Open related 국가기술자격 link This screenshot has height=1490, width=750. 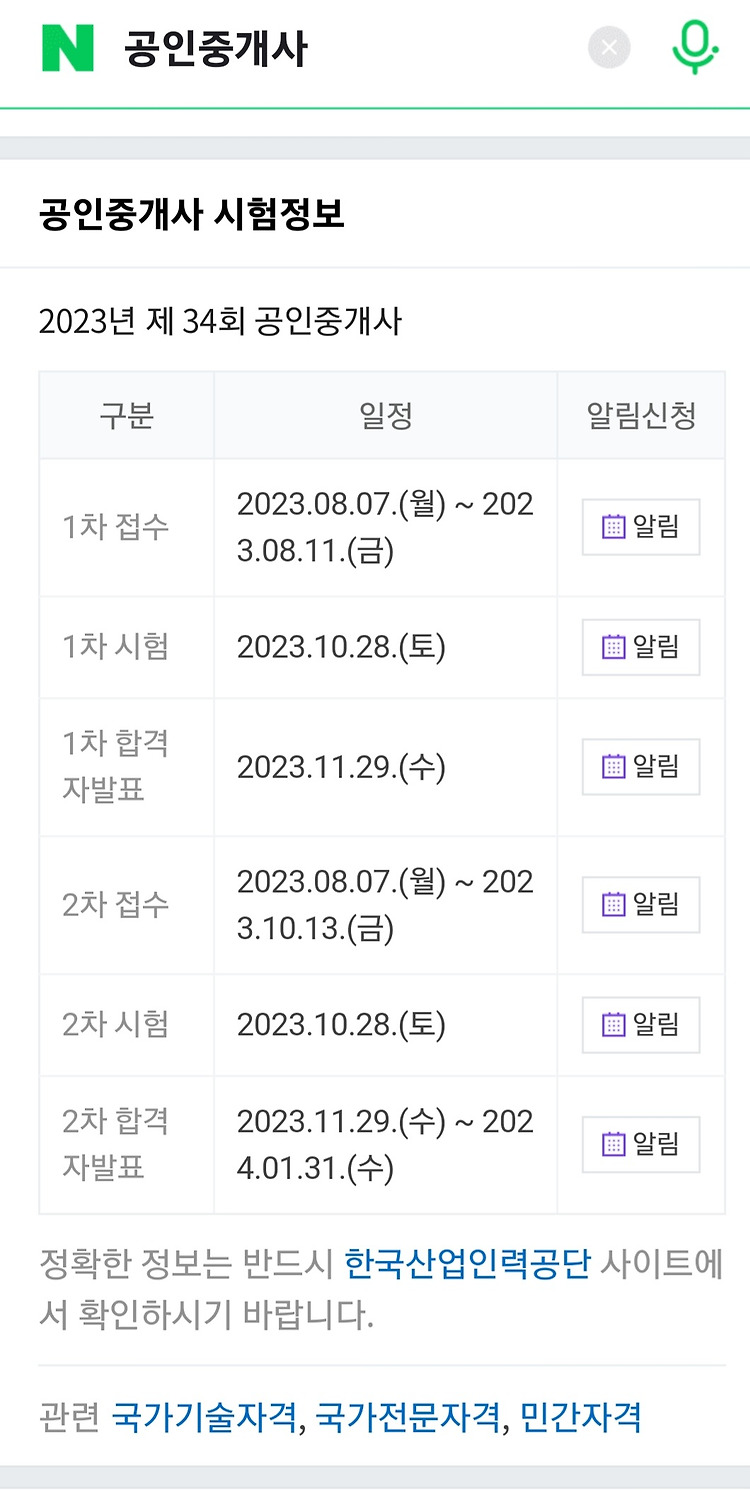click(204, 1417)
